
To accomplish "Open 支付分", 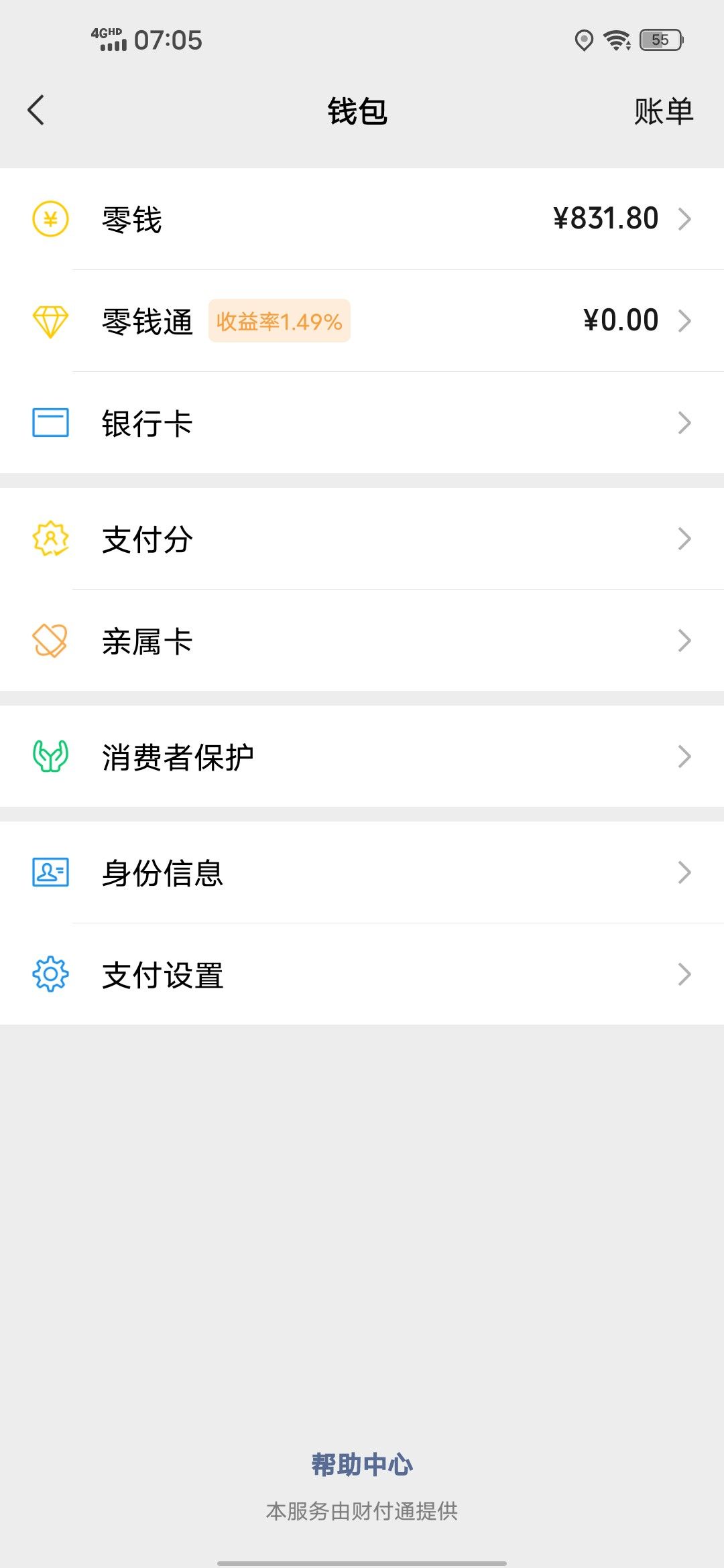I will [x=362, y=539].
